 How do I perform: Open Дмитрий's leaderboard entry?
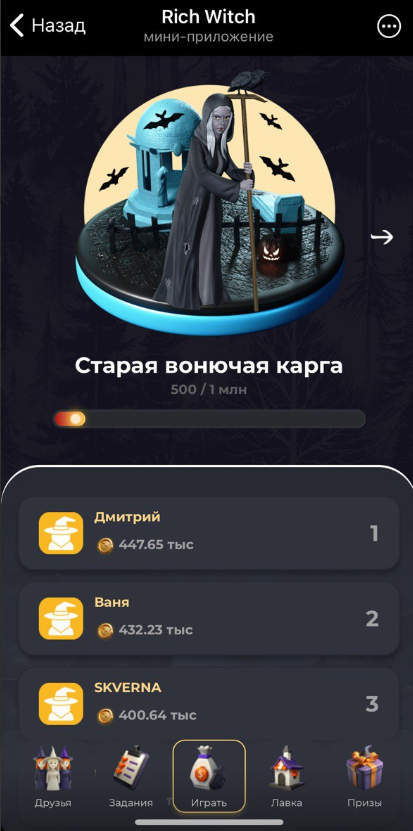point(208,533)
